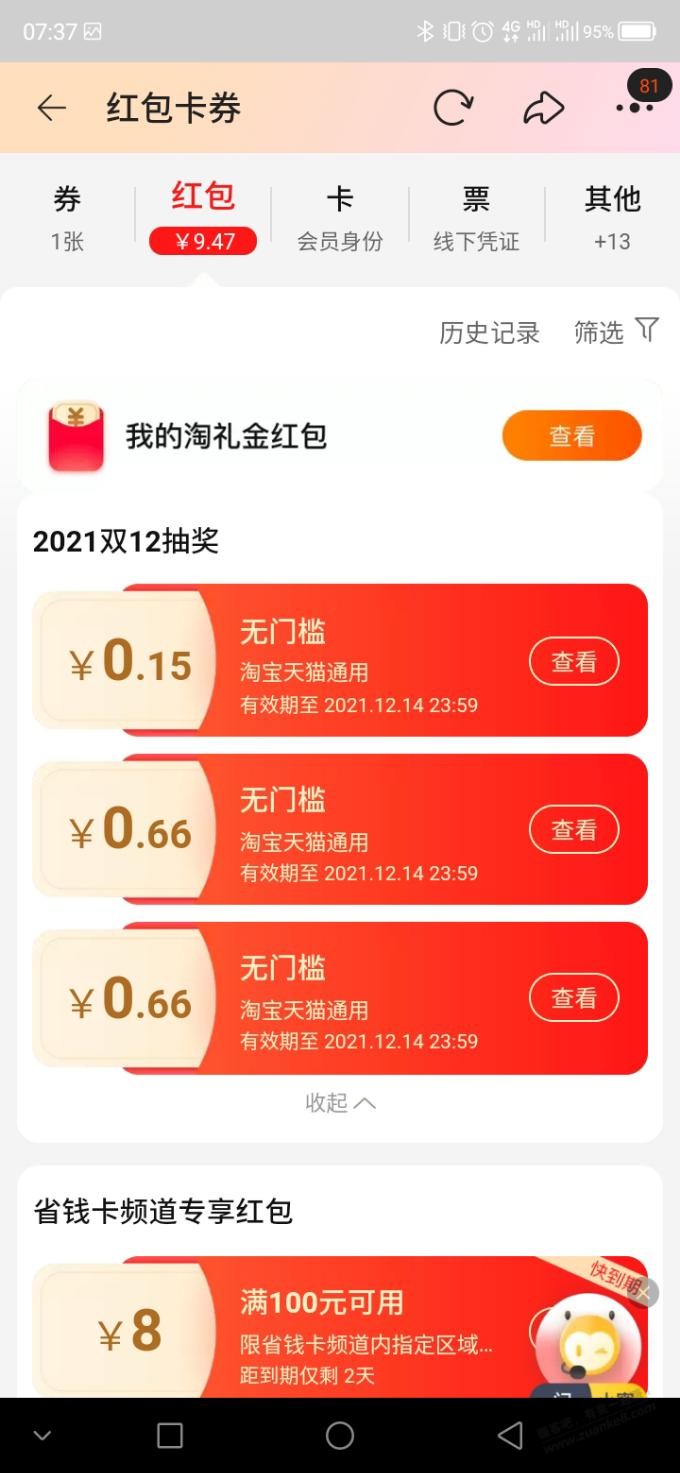Open the 票 线下凭证 tab
Image resolution: width=680 pixels, height=1473 pixels.
476,216
